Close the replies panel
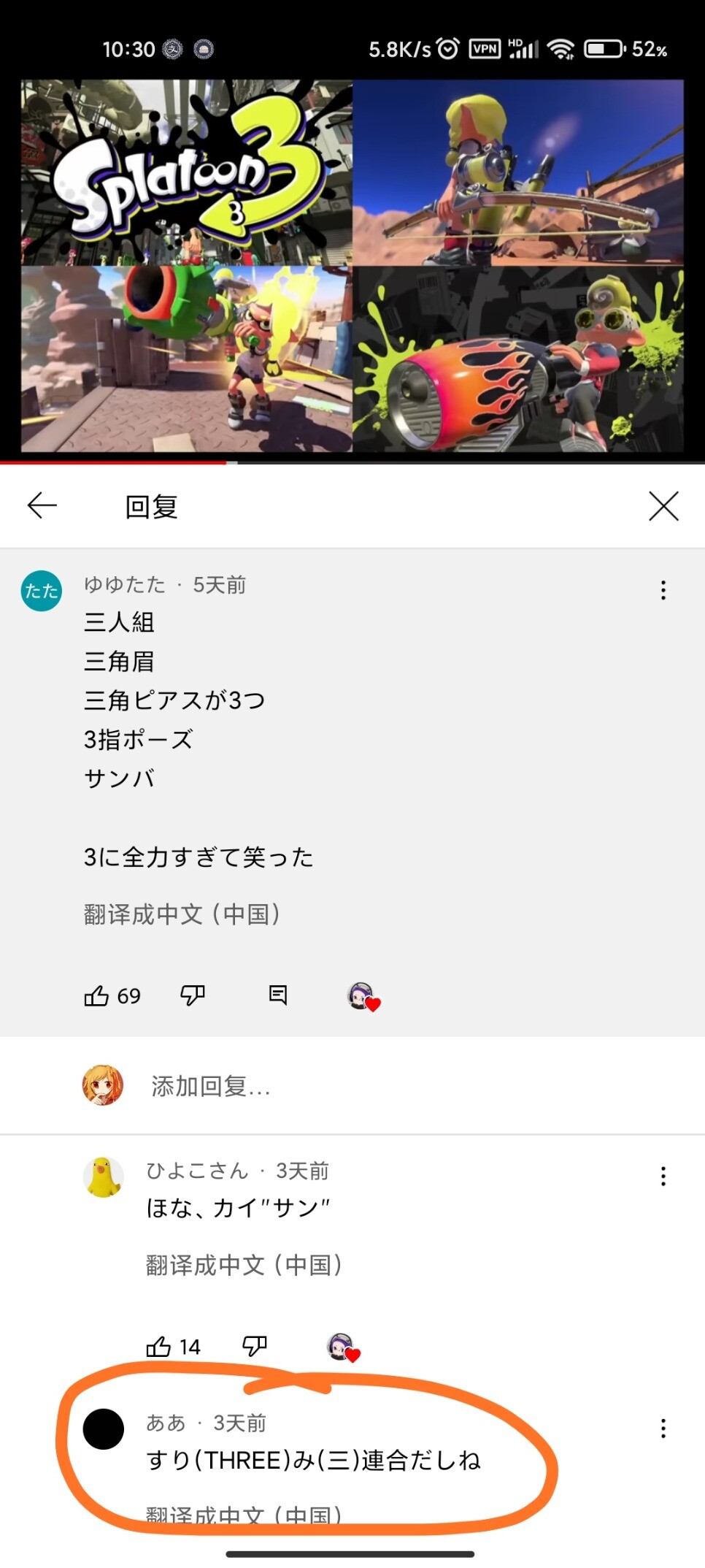The image size is (705, 1568). point(663,505)
